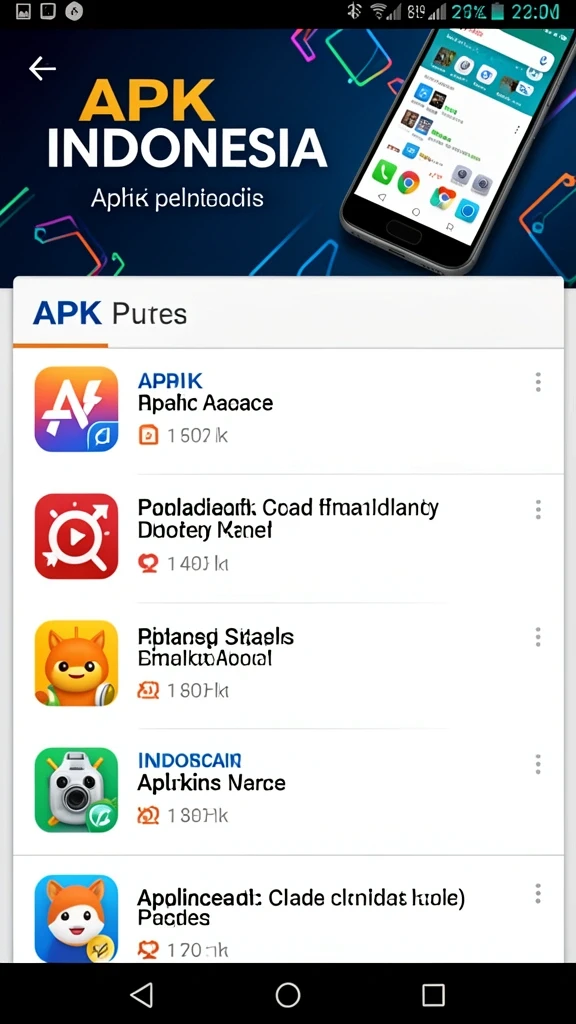Viewport: 576px width, 1024px height.
Task: Open overflow menu for the APRIK row
Action: click(538, 382)
